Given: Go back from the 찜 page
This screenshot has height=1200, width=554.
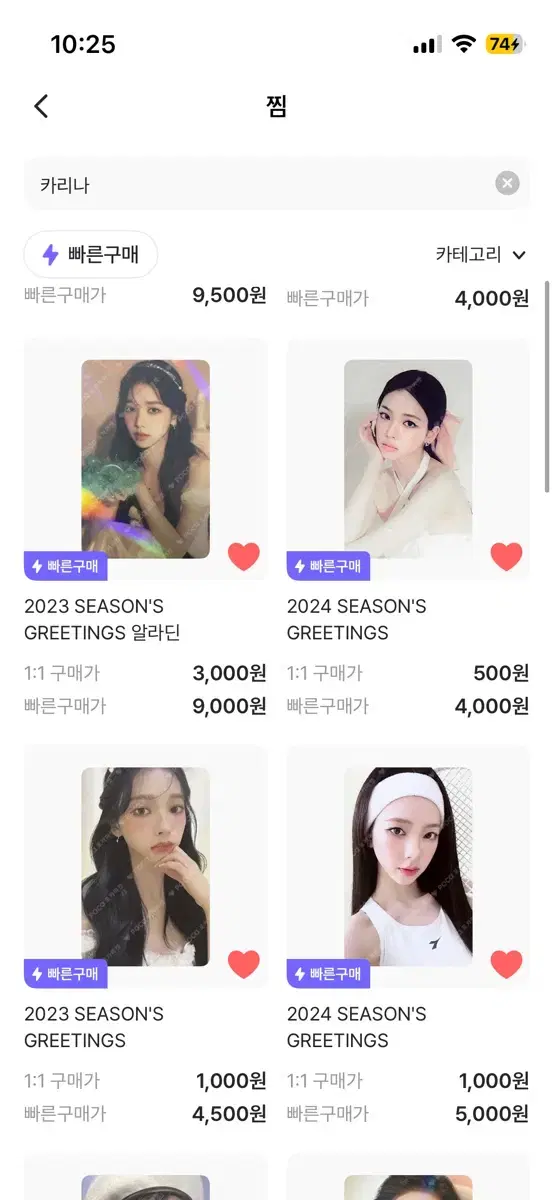Looking at the screenshot, I should click(41, 106).
